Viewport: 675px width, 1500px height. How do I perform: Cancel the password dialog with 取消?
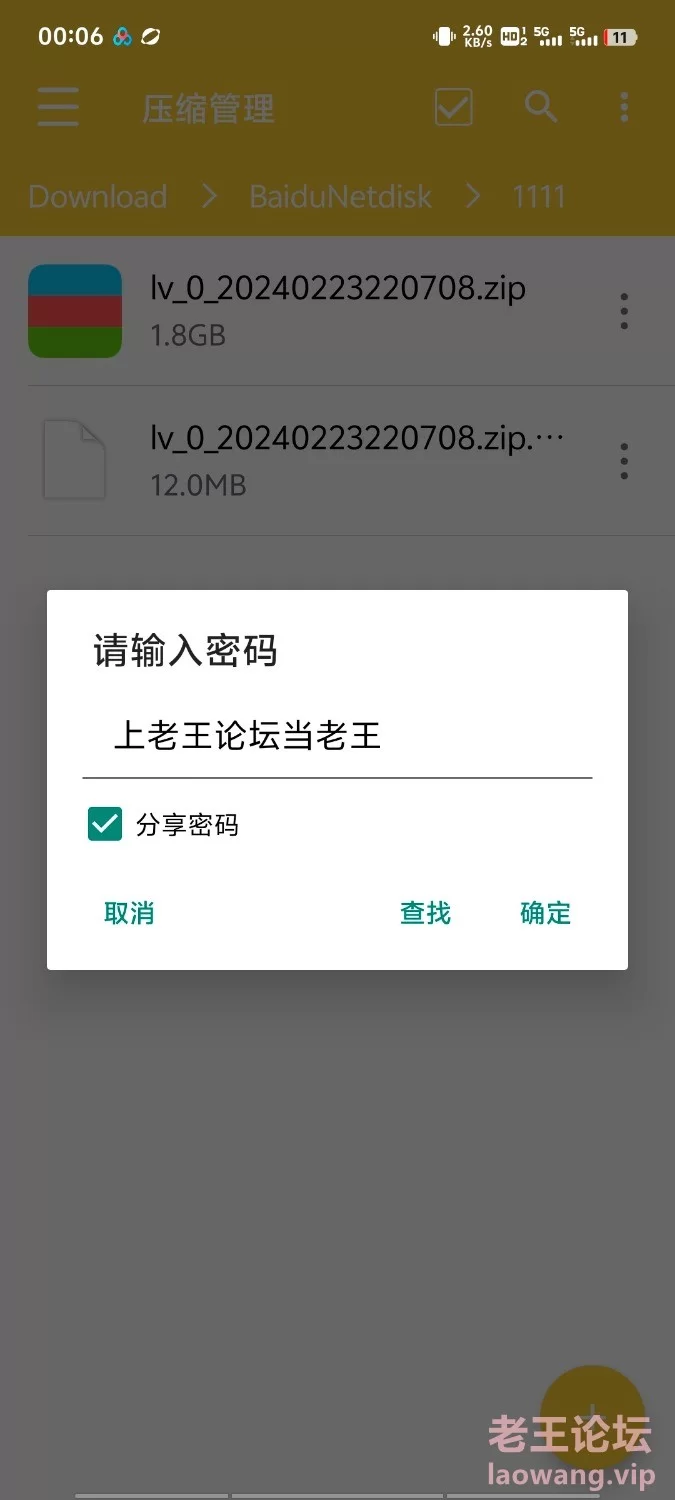(129, 913)
